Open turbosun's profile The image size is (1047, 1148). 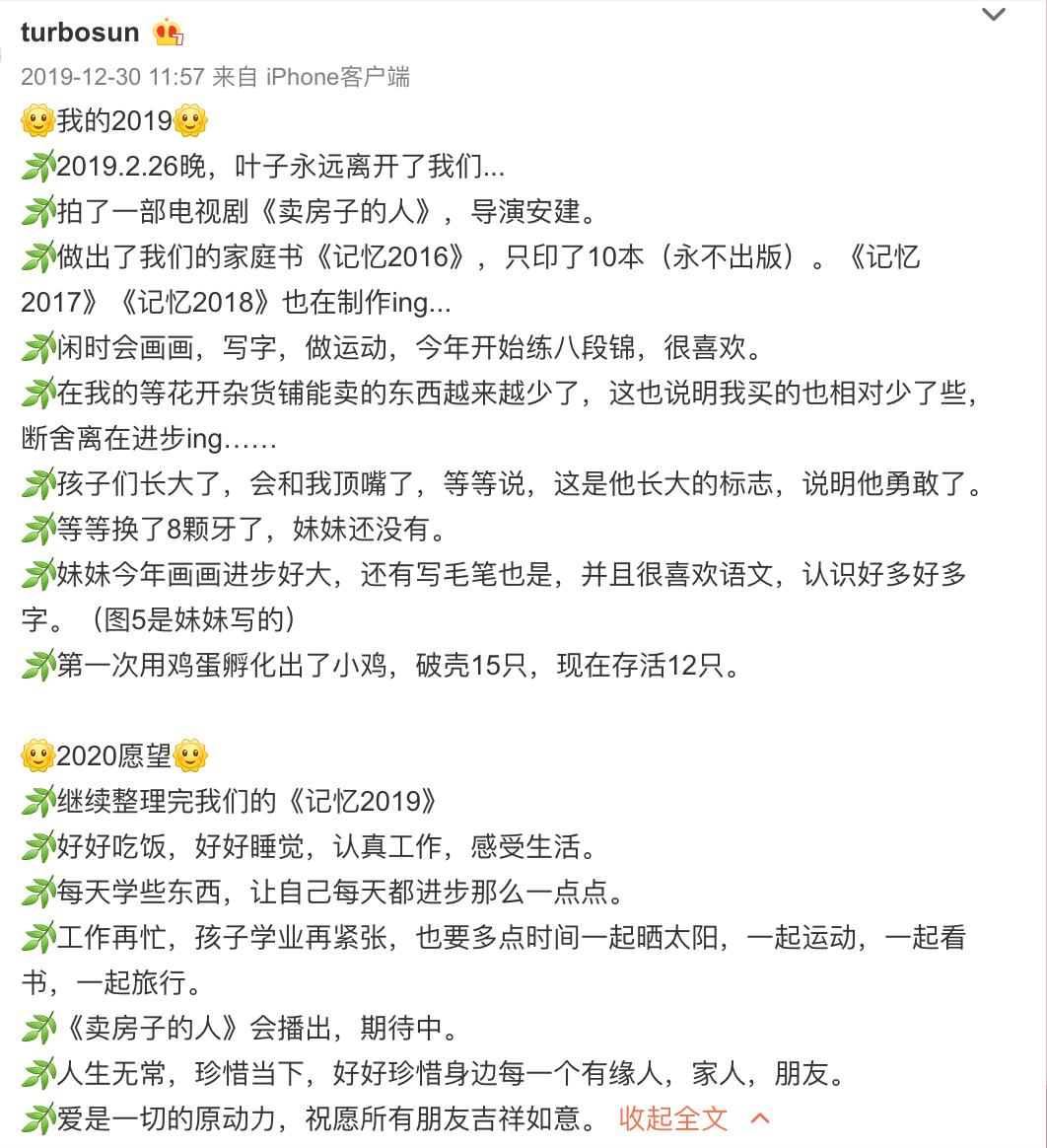point(80,32)
